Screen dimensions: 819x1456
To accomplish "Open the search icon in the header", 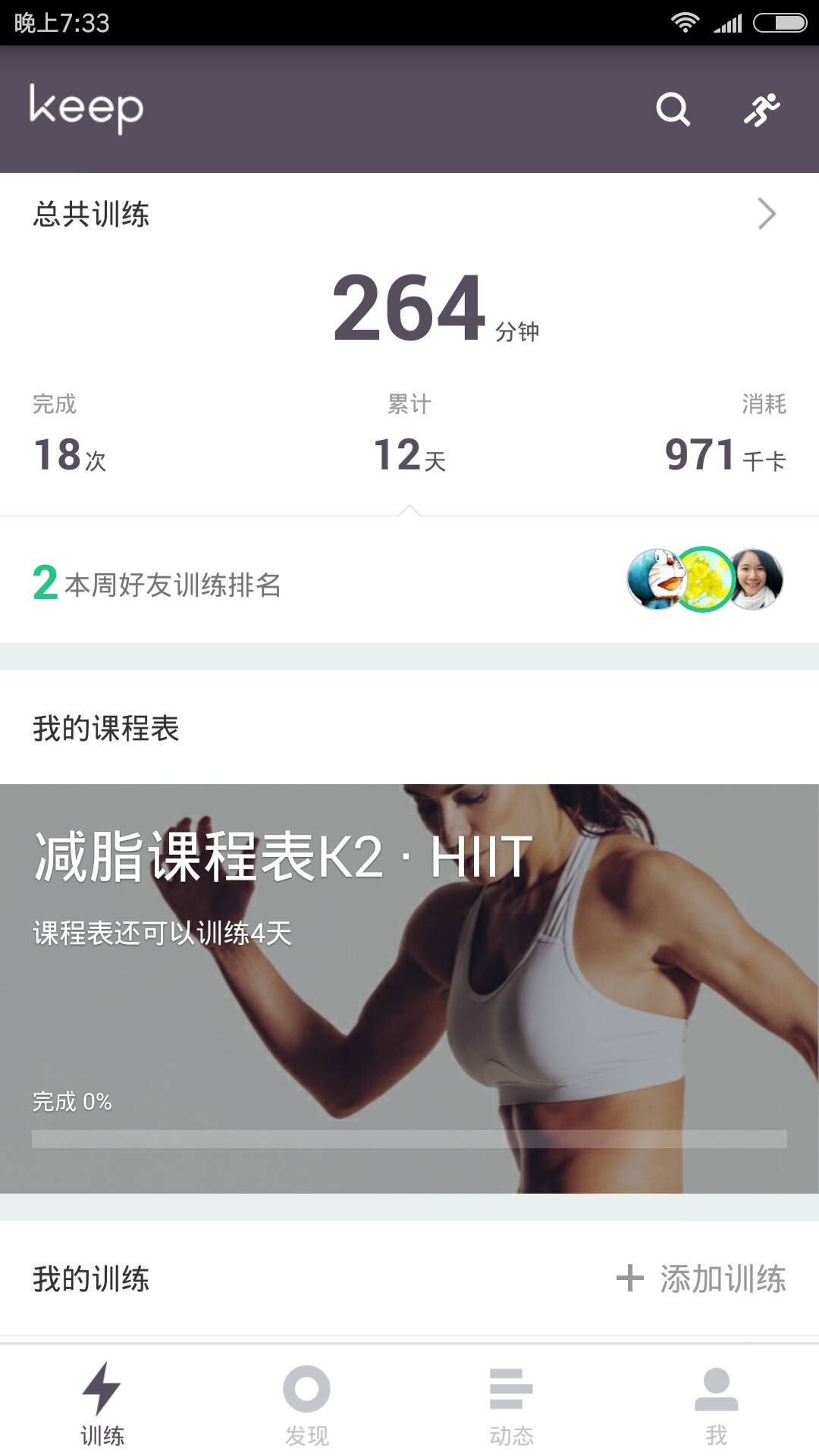I will (673, 109).
